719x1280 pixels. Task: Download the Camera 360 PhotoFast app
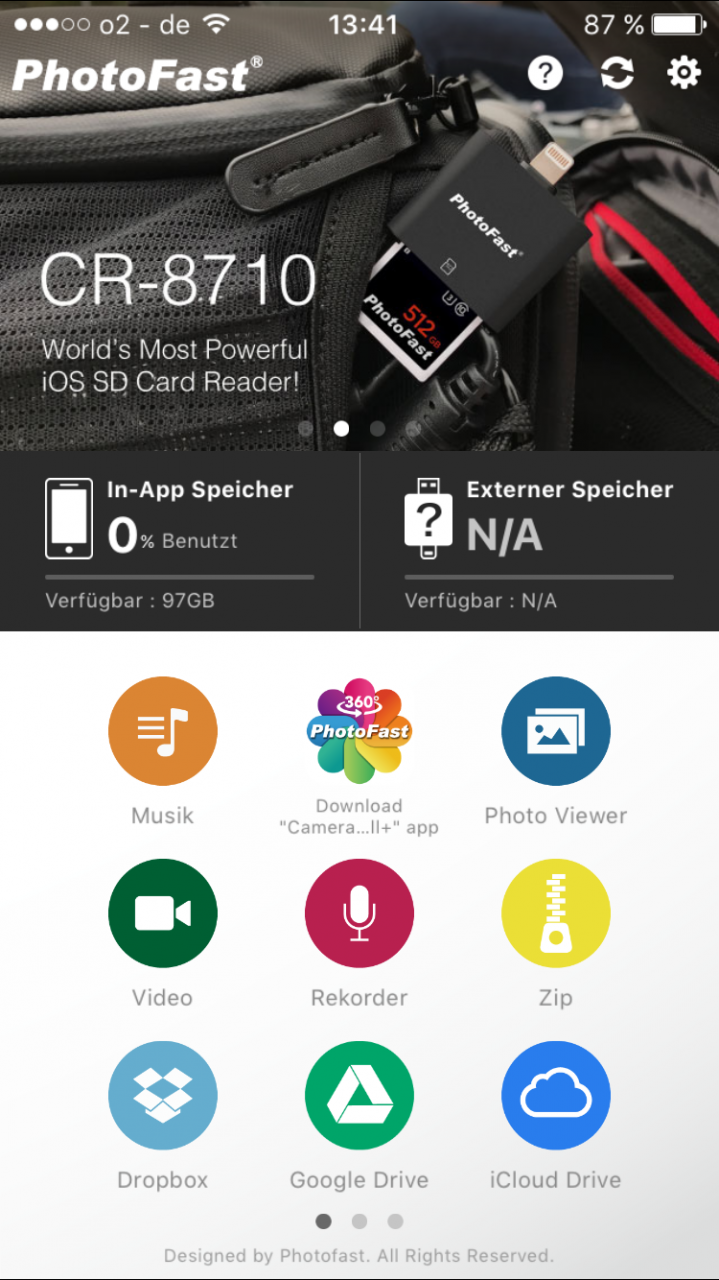pos(359,731)
